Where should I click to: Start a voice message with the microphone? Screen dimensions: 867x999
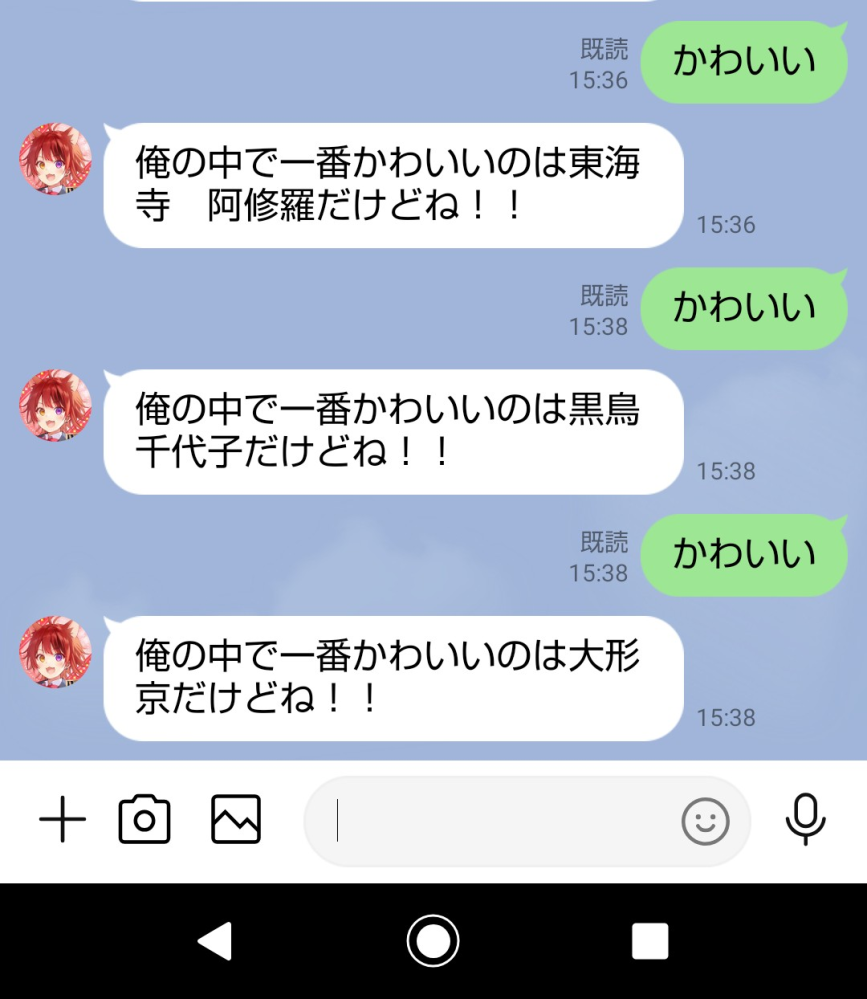[806, 818]
